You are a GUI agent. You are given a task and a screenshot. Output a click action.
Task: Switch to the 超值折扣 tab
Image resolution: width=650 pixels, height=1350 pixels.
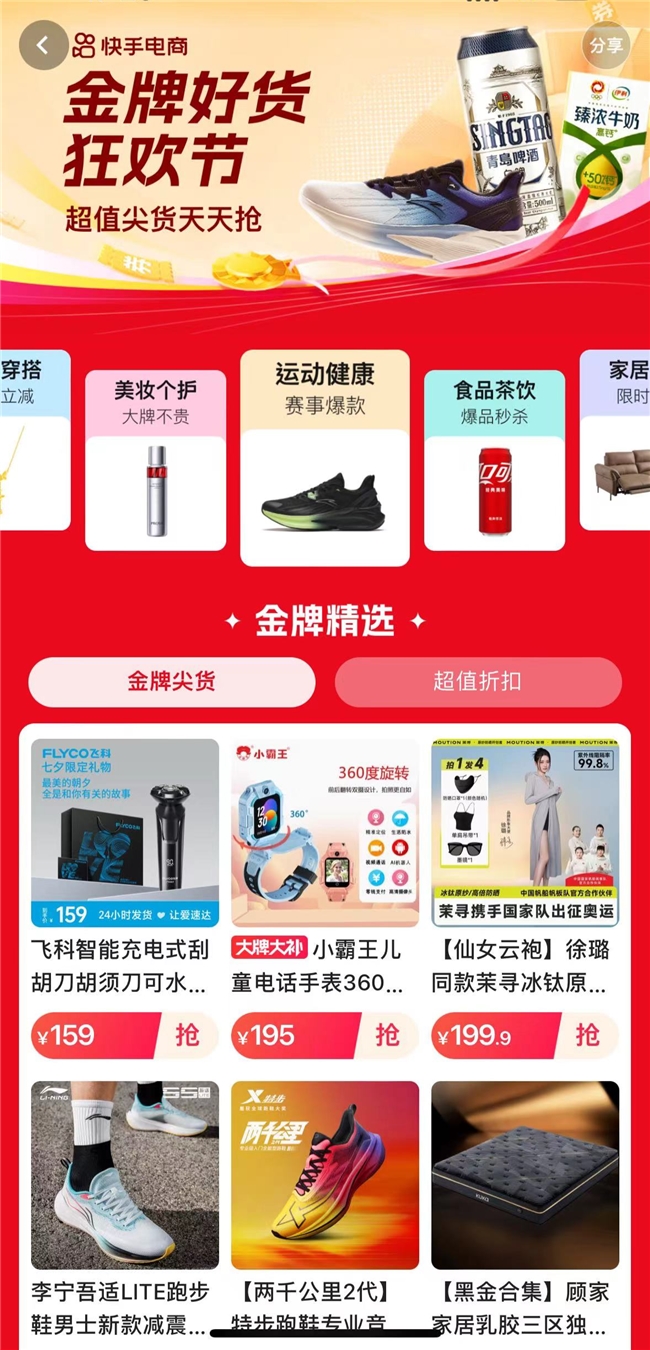(477, 682)
